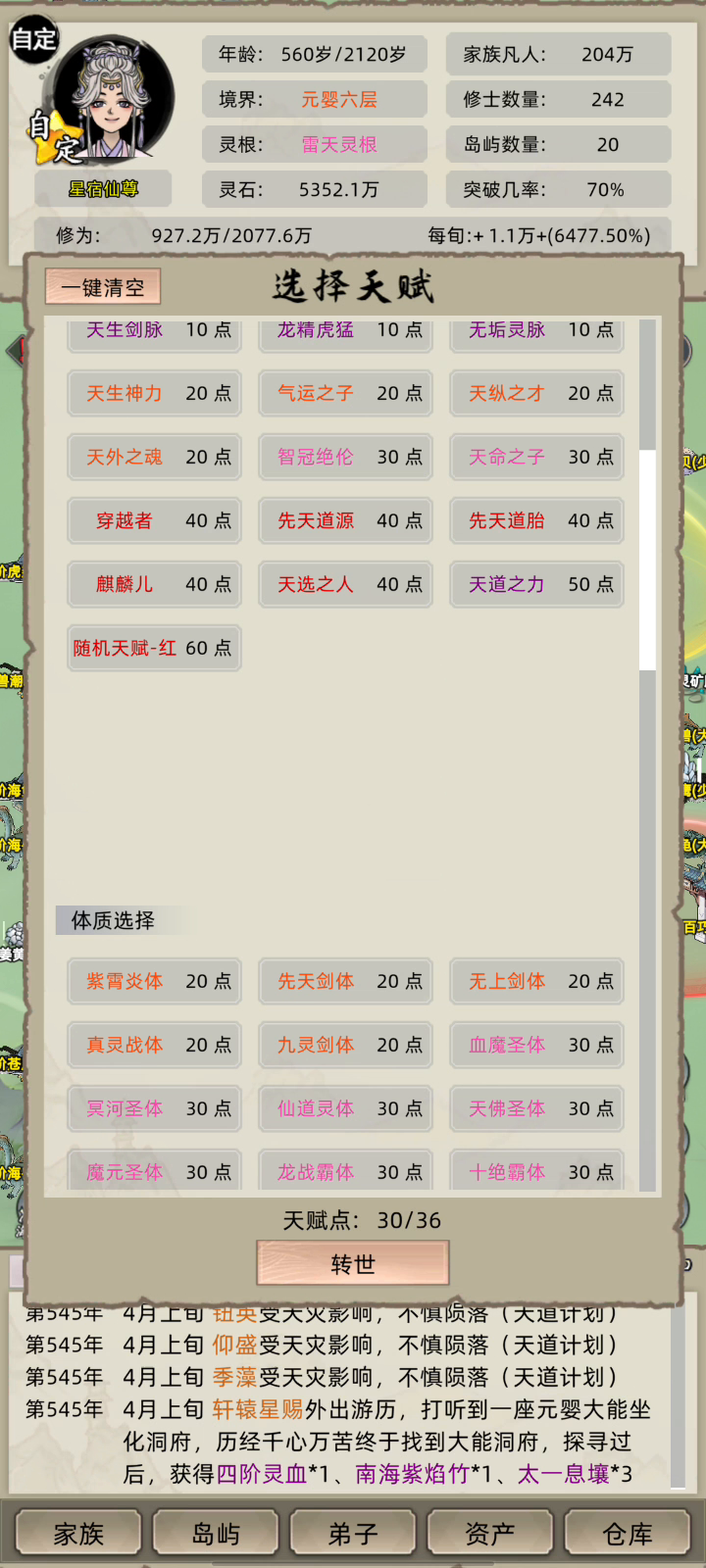Viewport: 706px width, 1568px height.
Task: Choose 随机天赋-红 random talent
Action: click(155, 648)
